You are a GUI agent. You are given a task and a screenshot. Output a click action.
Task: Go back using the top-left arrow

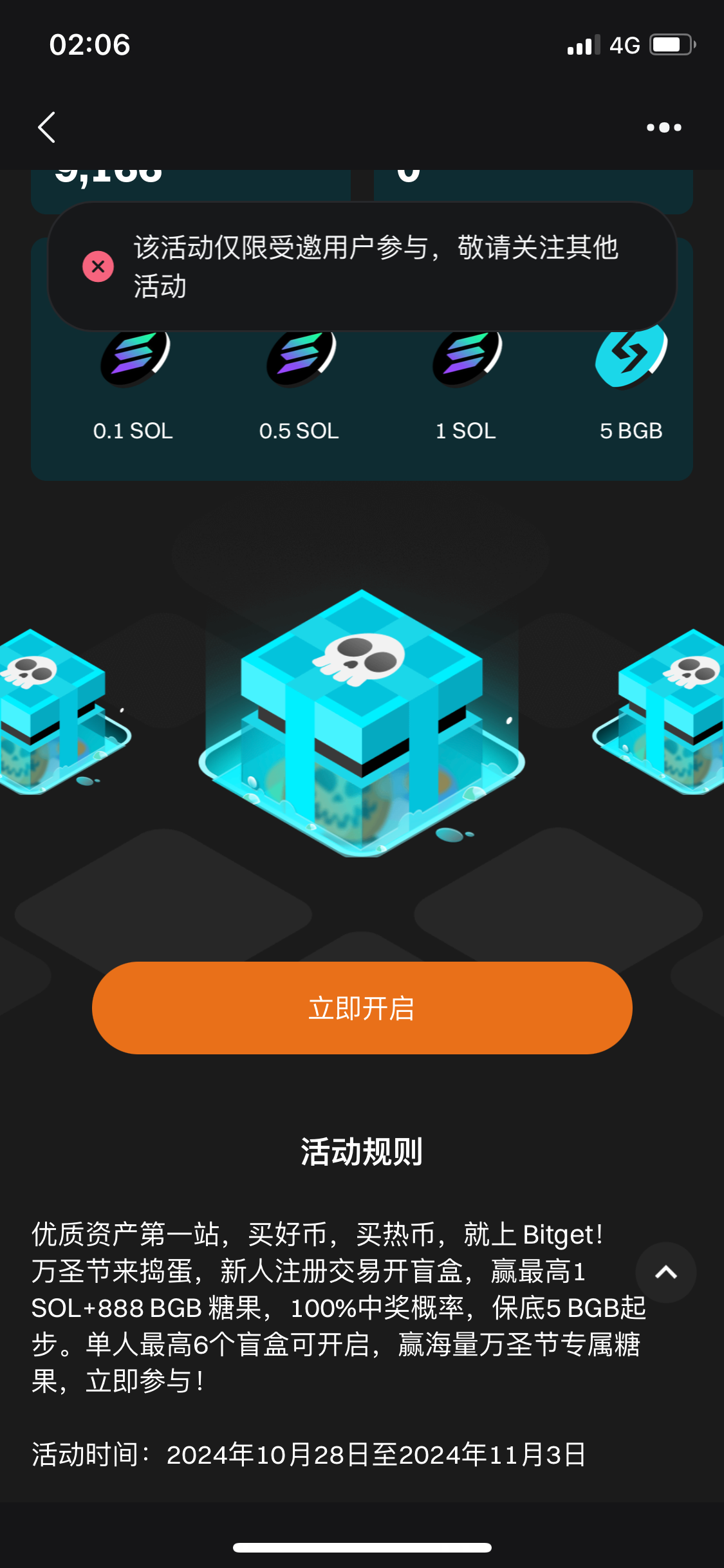click(x=47, y=127)
